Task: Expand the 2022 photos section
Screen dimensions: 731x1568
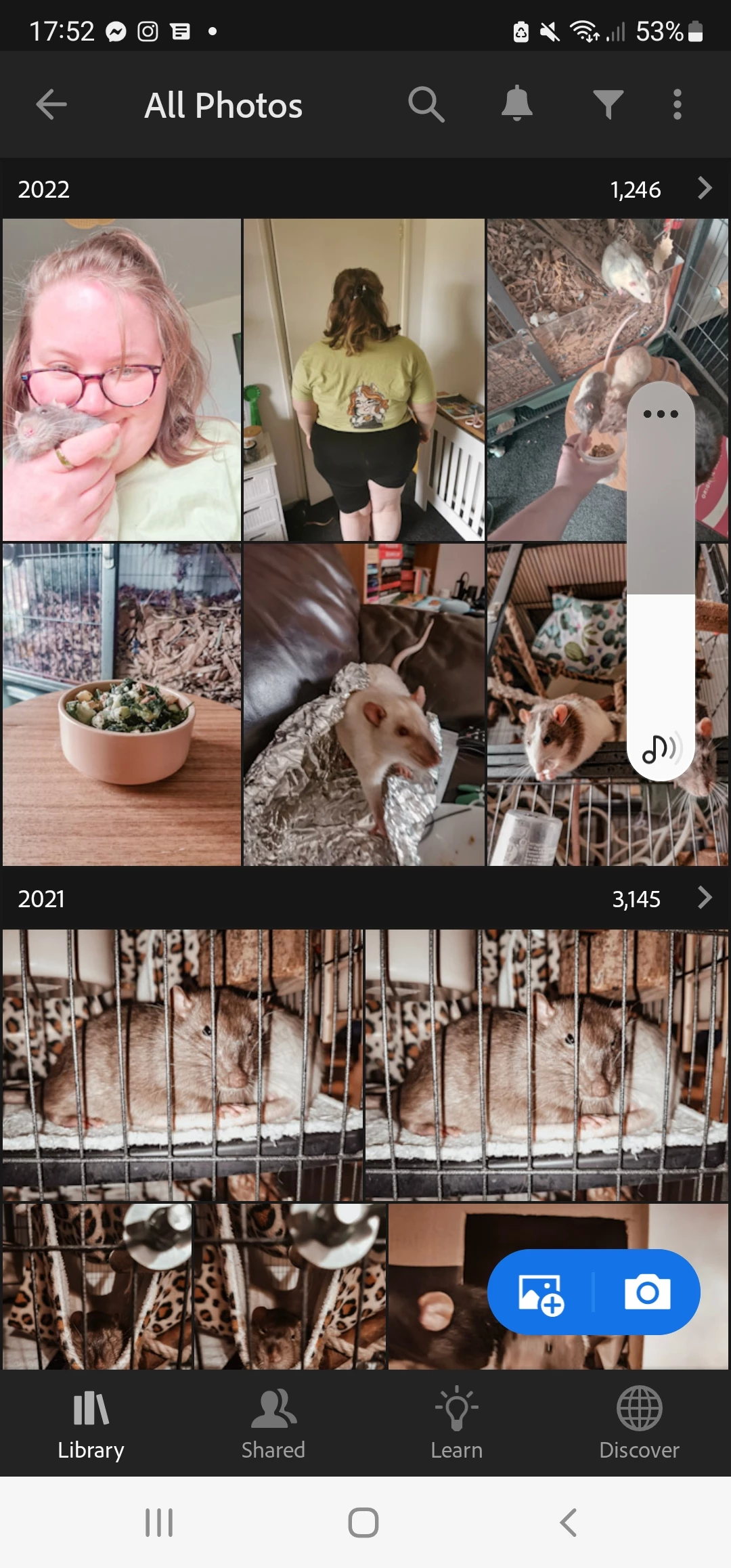Action: pyautogui.click(x=704, y=188)
